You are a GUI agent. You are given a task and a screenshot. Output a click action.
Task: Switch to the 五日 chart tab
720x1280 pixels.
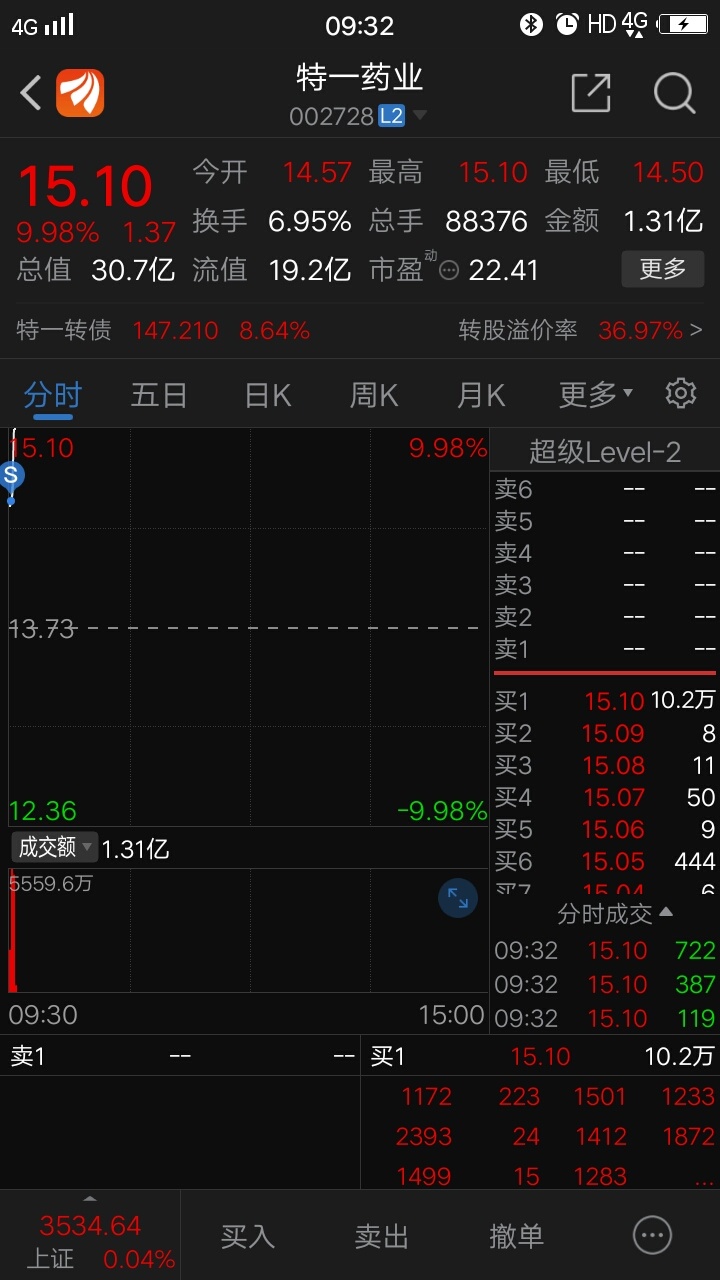coord(159,395)
